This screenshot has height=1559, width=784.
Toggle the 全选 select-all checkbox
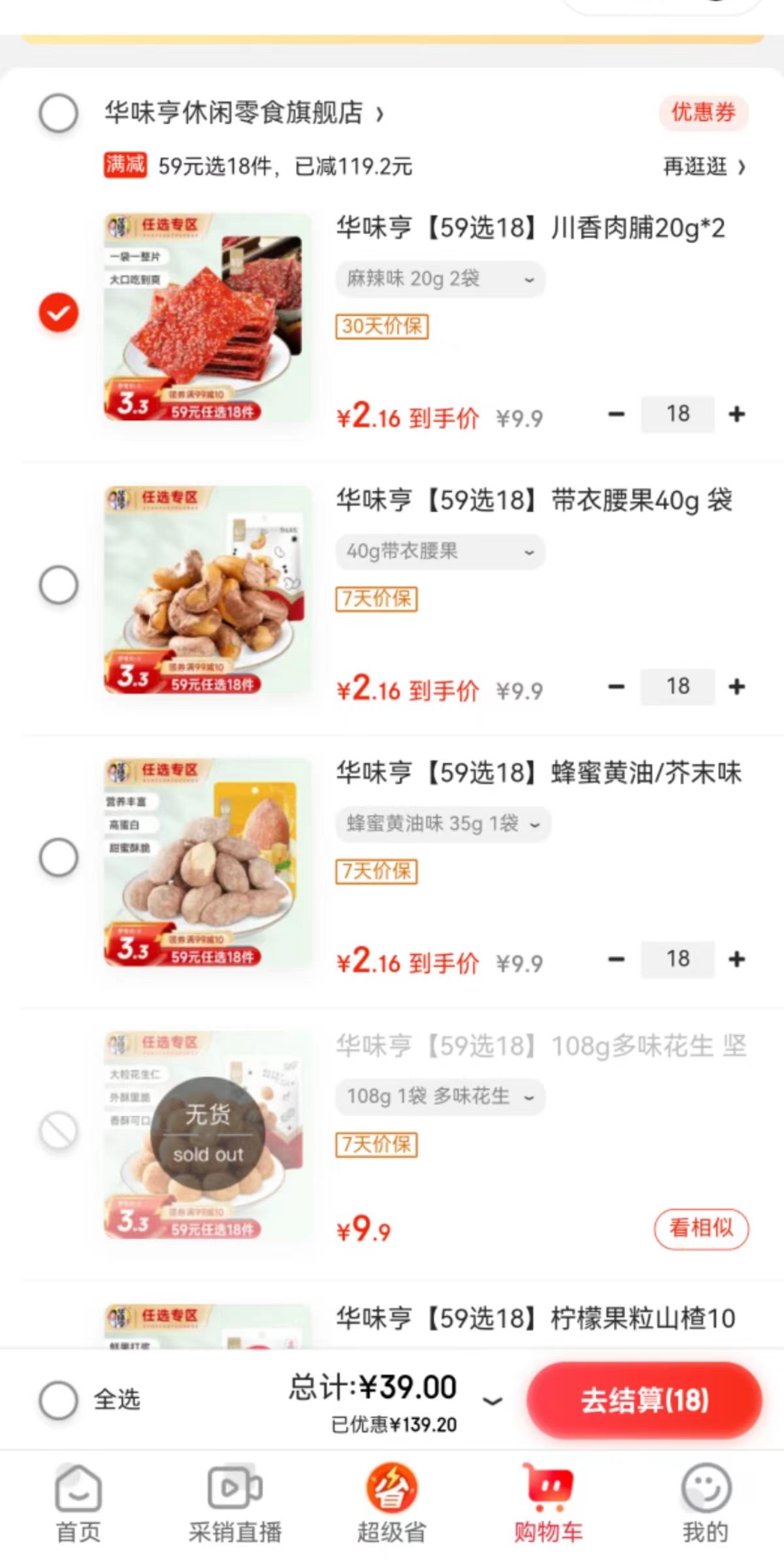(x=59, y=1400)
